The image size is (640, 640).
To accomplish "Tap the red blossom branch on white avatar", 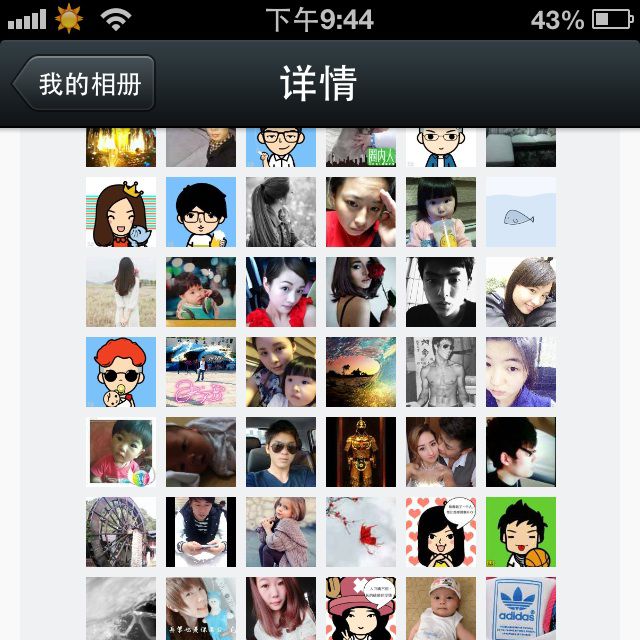I will coord(361,532).
